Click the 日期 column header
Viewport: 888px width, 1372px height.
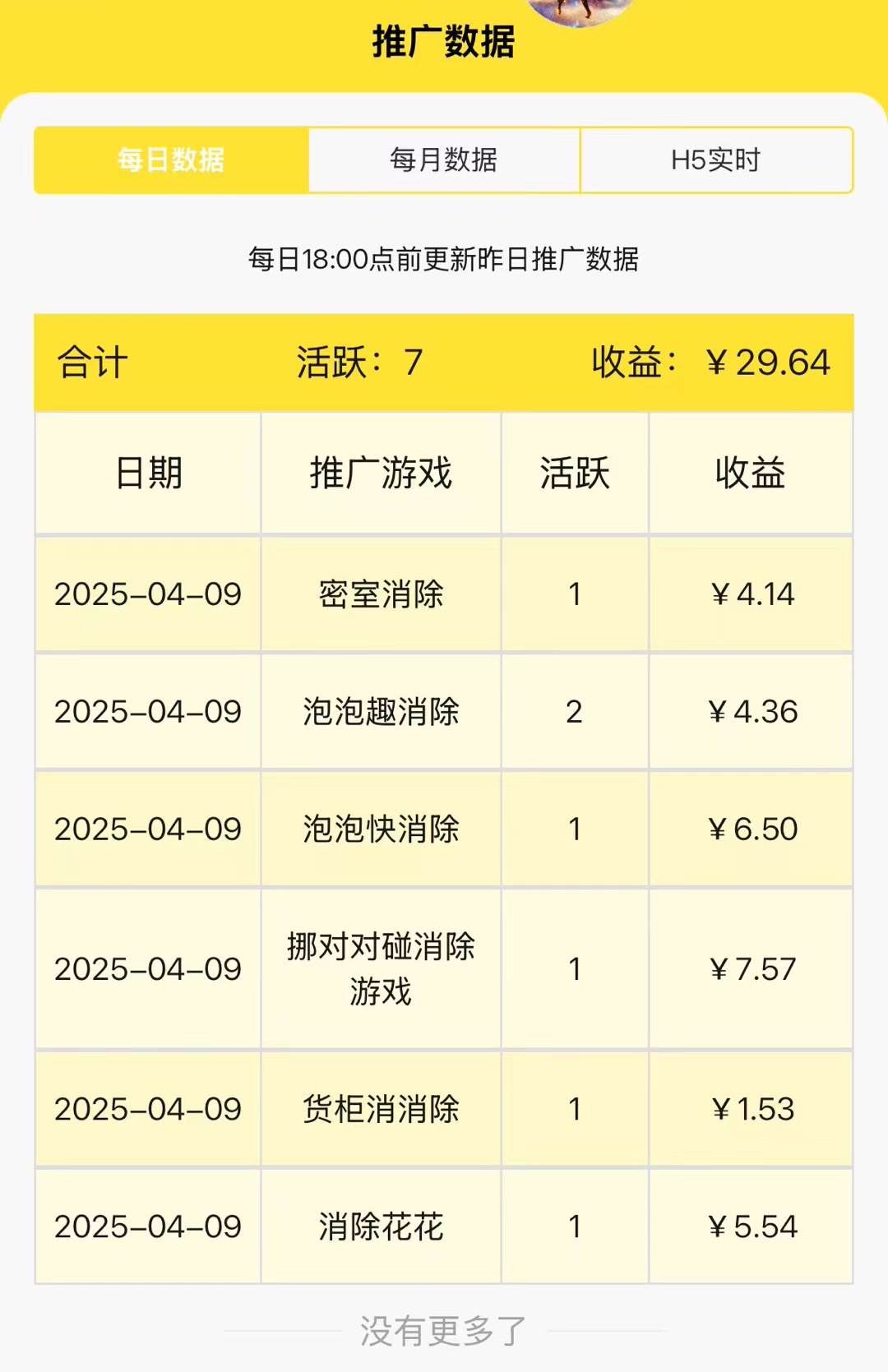146,472
